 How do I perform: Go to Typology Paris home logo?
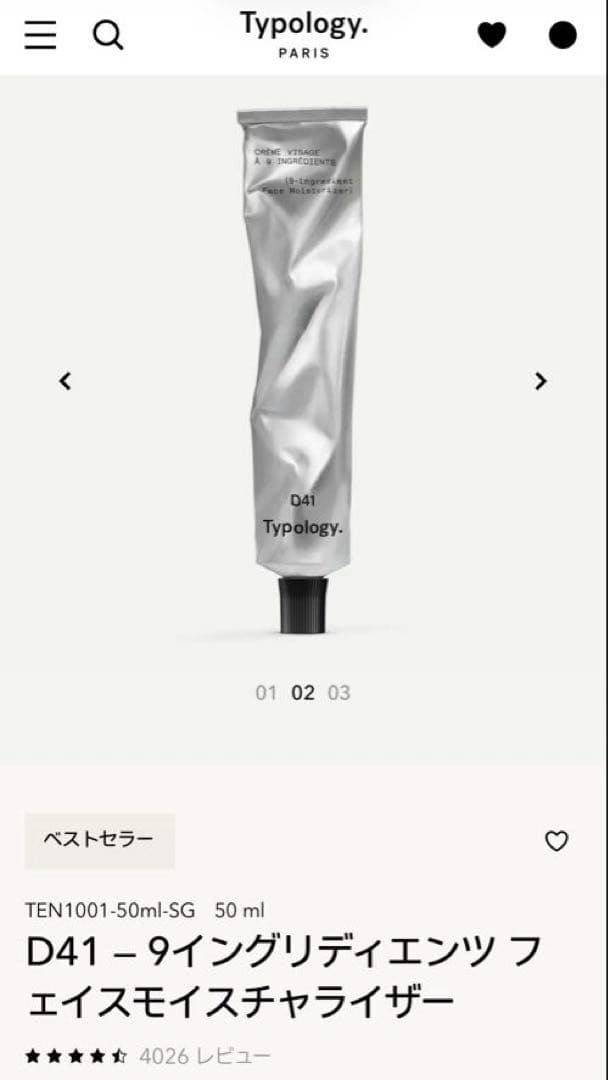[303, 33]
